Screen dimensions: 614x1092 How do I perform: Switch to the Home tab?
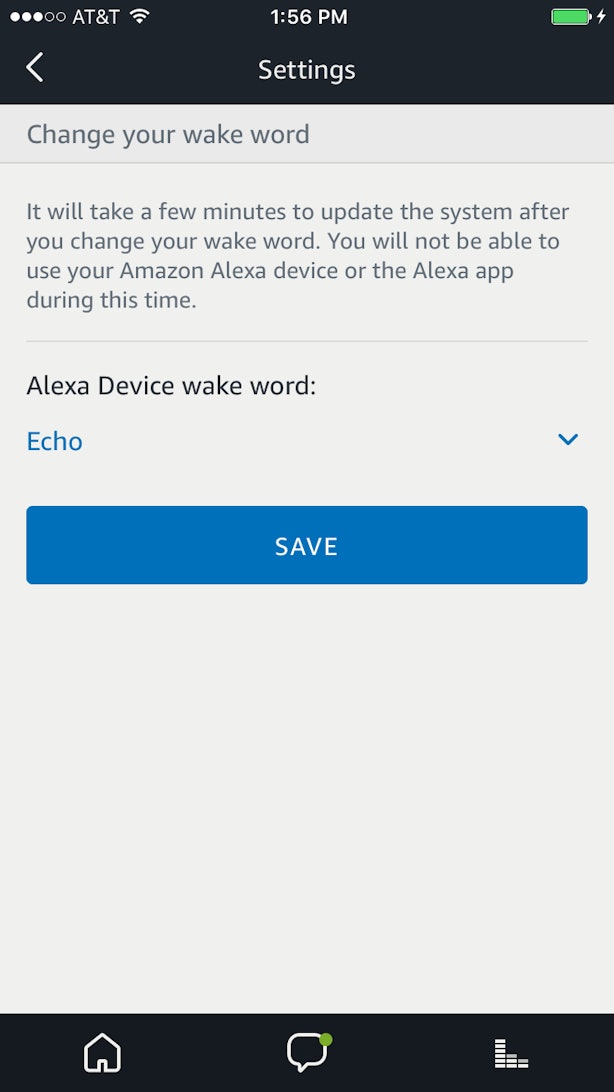pyautogui.click(x=102, y=1052)
